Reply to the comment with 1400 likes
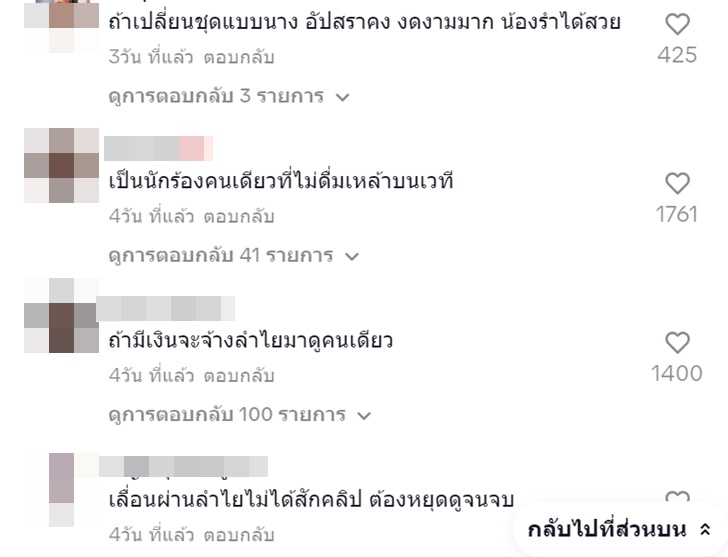The width and height of the screenshot is (728, 557). coord(238,376)
